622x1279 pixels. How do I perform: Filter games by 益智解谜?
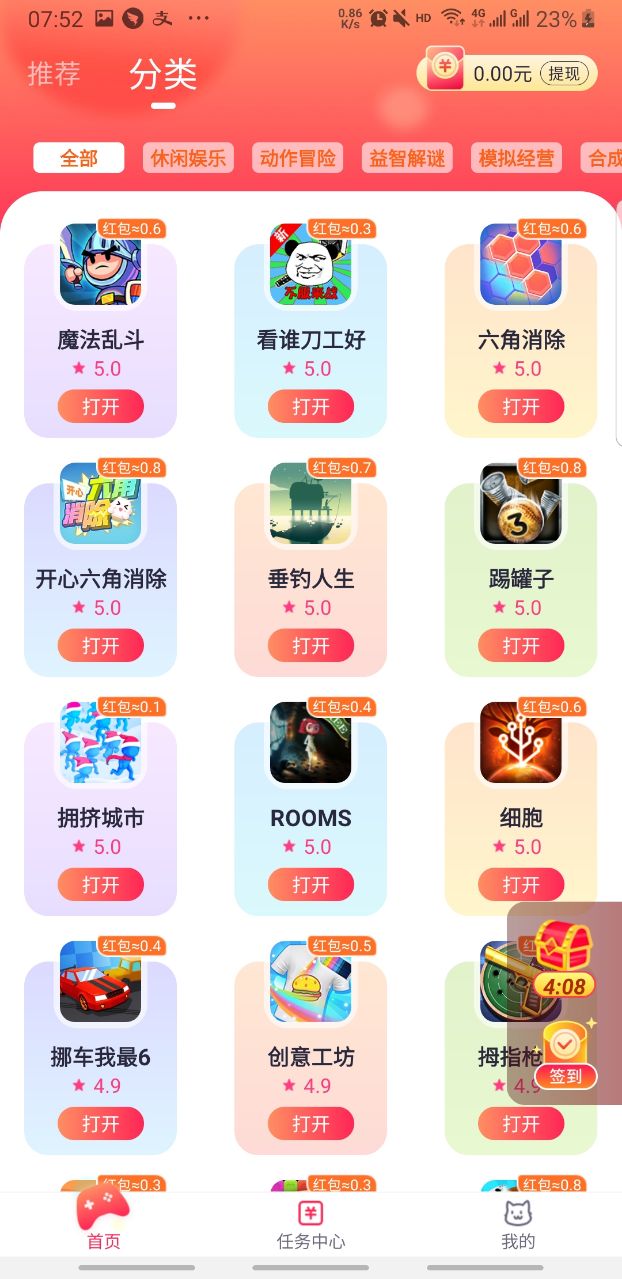pos(406,158)
